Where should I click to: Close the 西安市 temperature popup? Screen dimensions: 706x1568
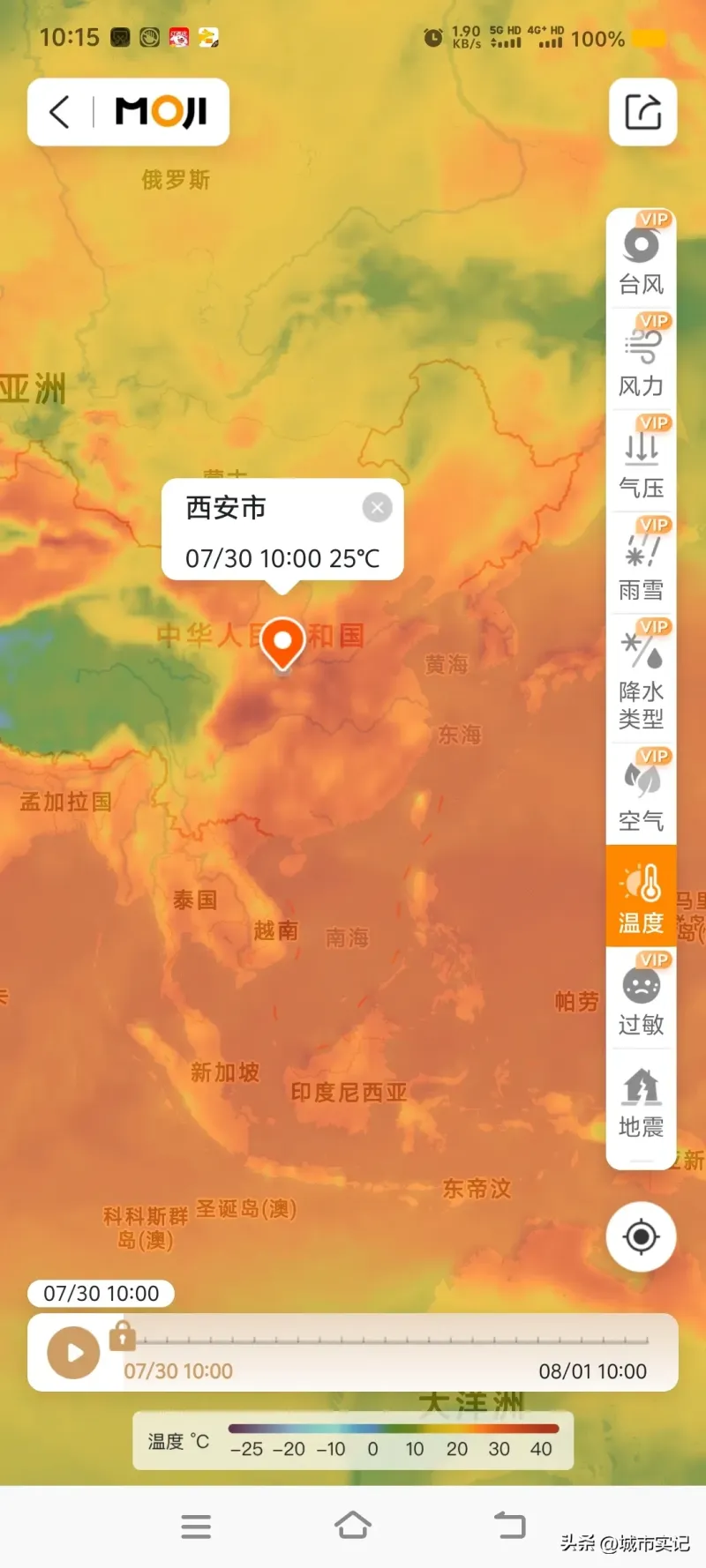pos(377,507)
